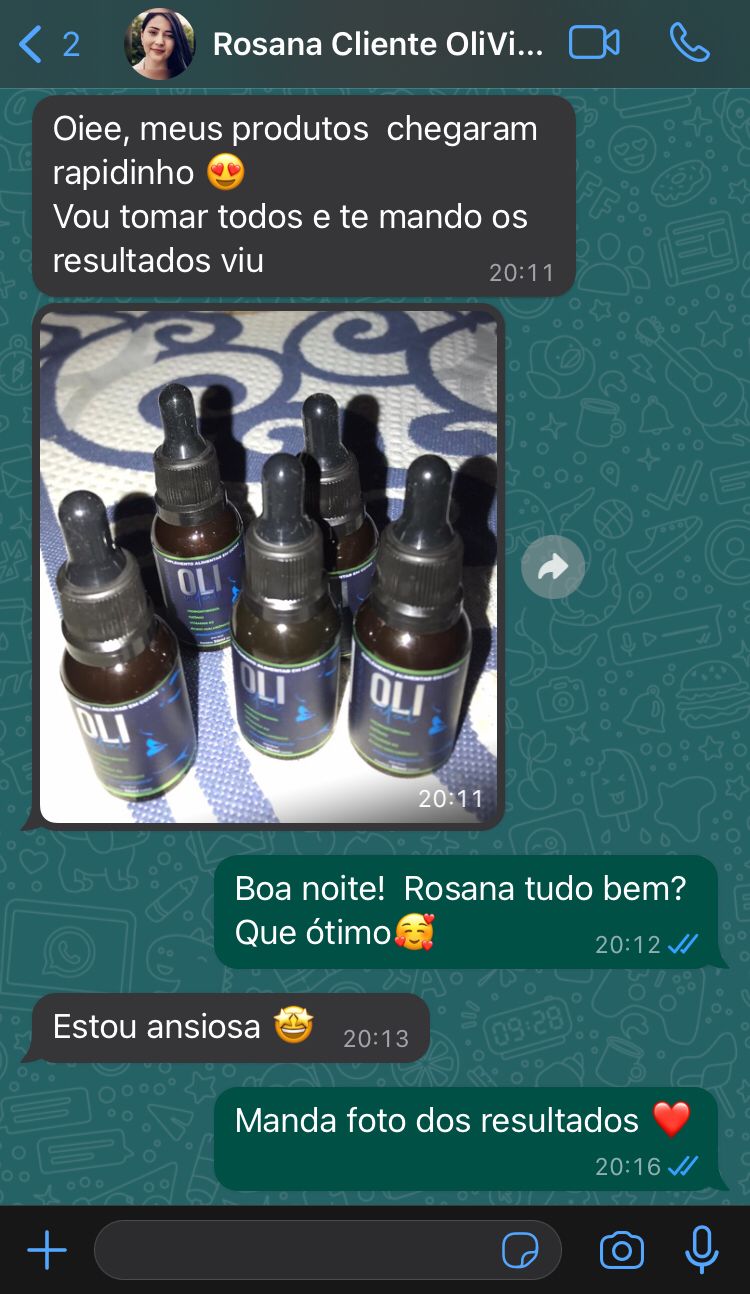This screenshot has height=1294, width=750.
Task: Open the attachment plus menu
Action: point(47,1250)
